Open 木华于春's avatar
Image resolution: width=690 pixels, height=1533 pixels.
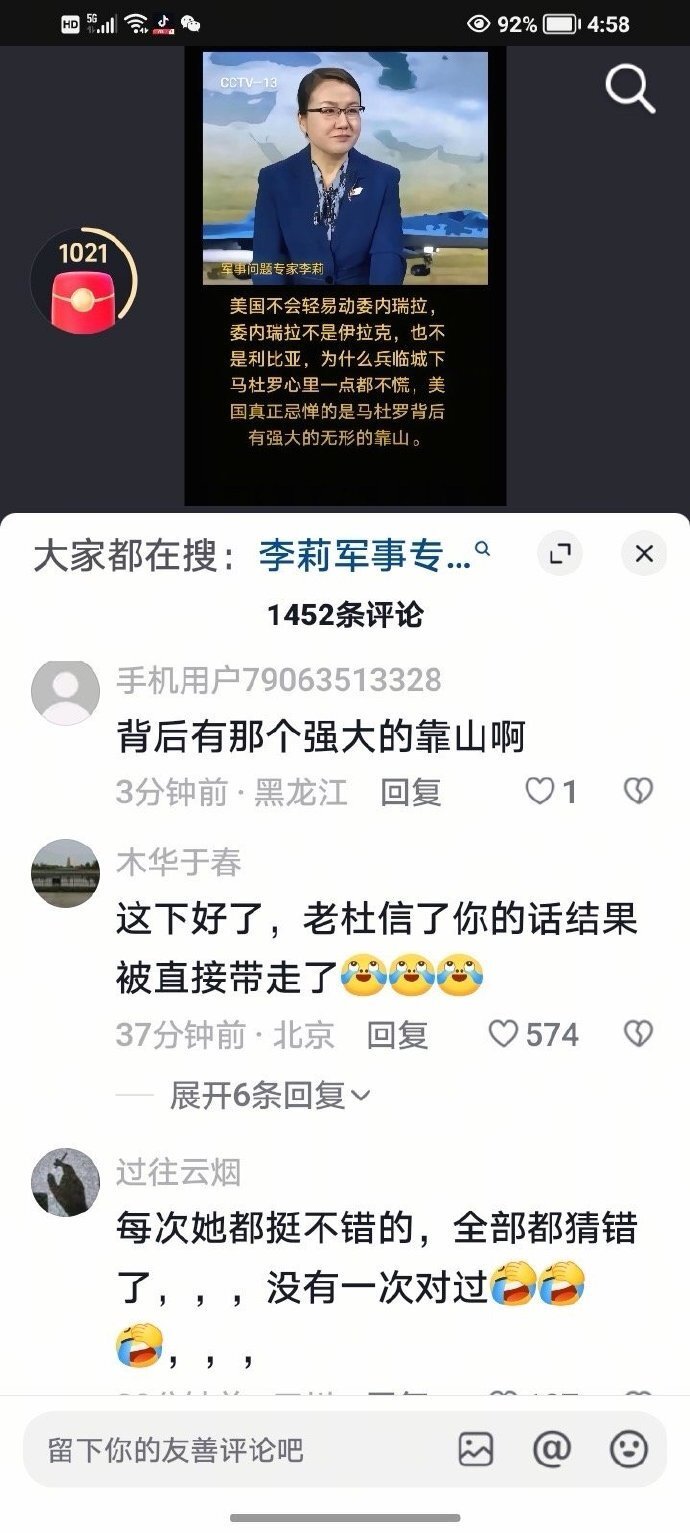tap(66, 873)
